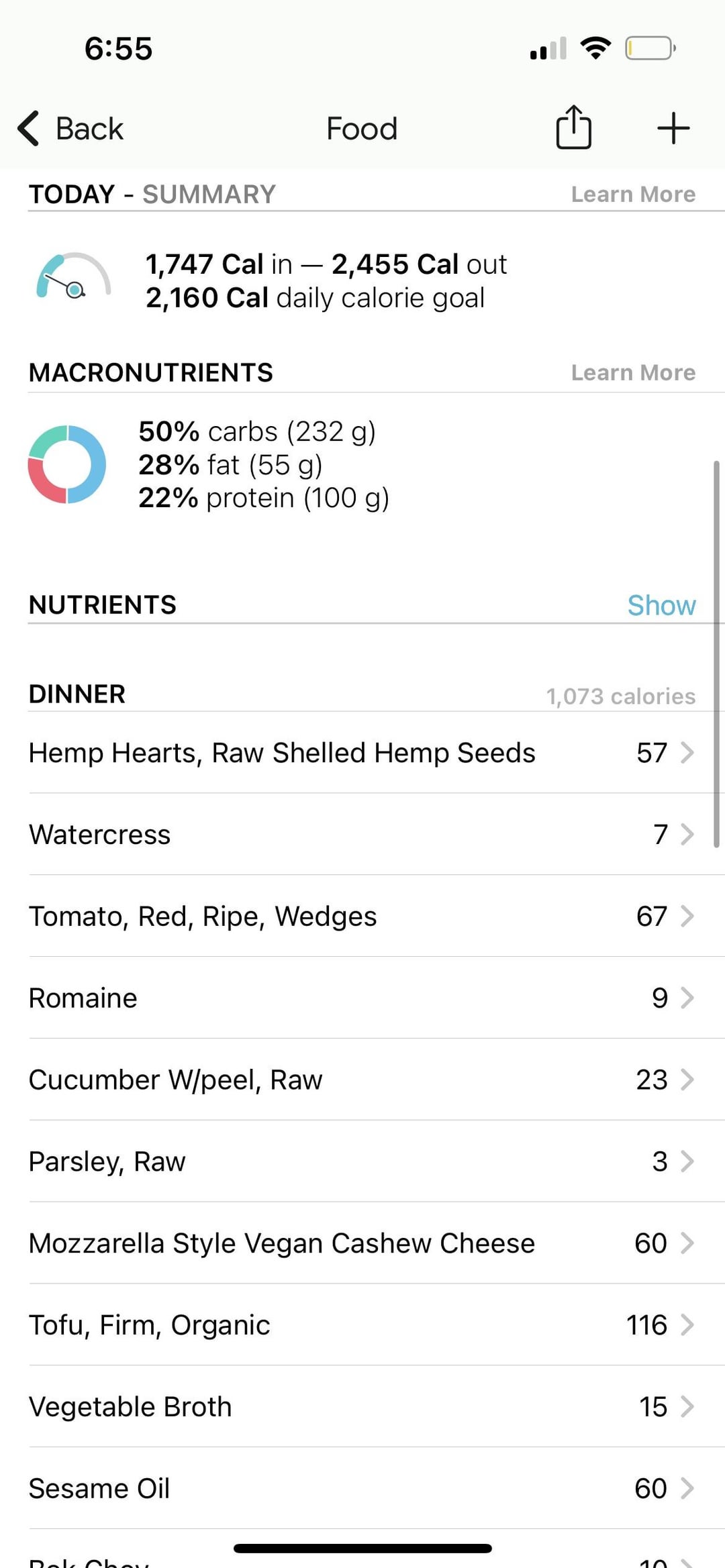Open the Vegetable Broth entry

coord(362,1407)
